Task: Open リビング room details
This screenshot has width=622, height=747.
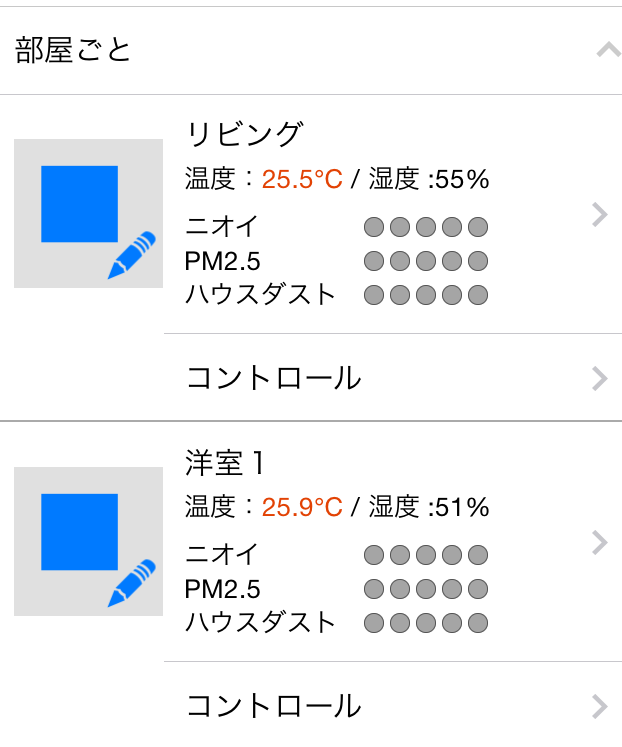Action: (599, 214)
